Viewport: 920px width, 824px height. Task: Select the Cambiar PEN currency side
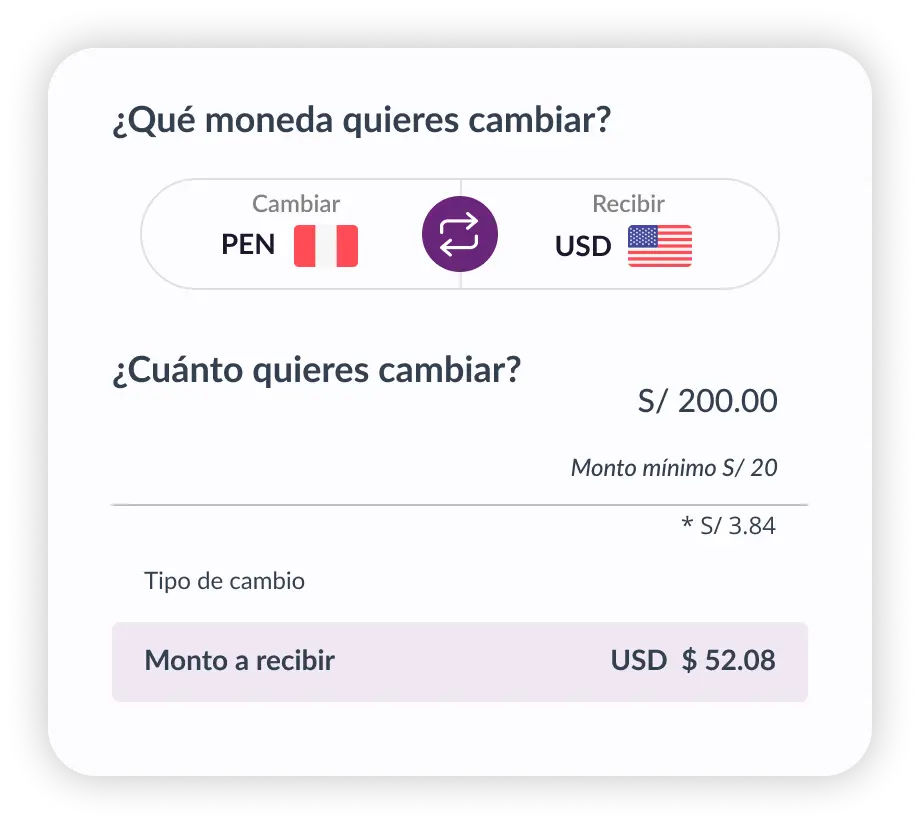point(290,235)
